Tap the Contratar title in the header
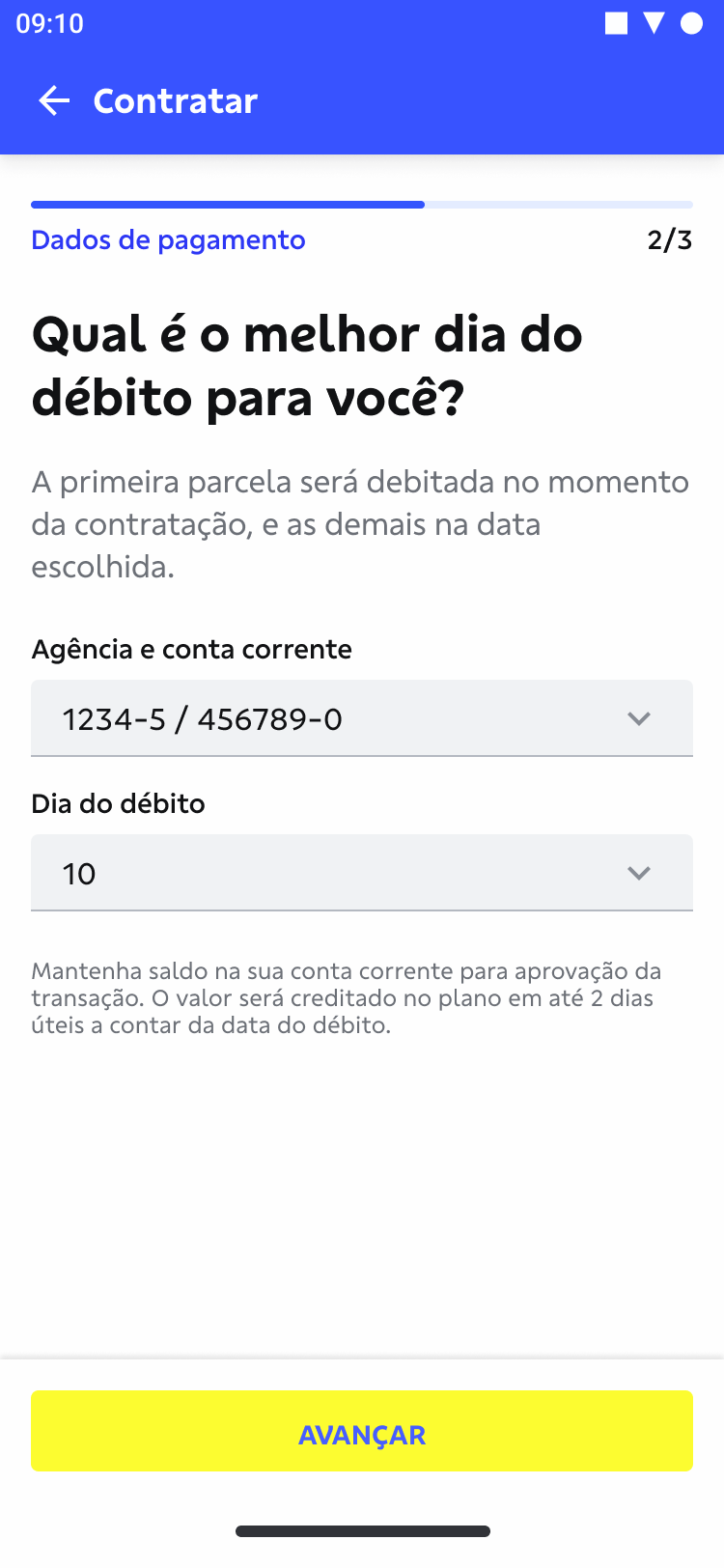The height and width of the screenshot is (1568, 724). (175, 100)
